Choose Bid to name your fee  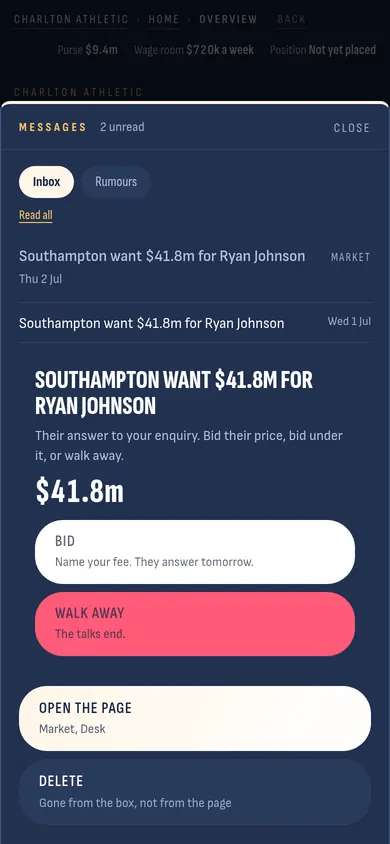(x=195, y=552)
